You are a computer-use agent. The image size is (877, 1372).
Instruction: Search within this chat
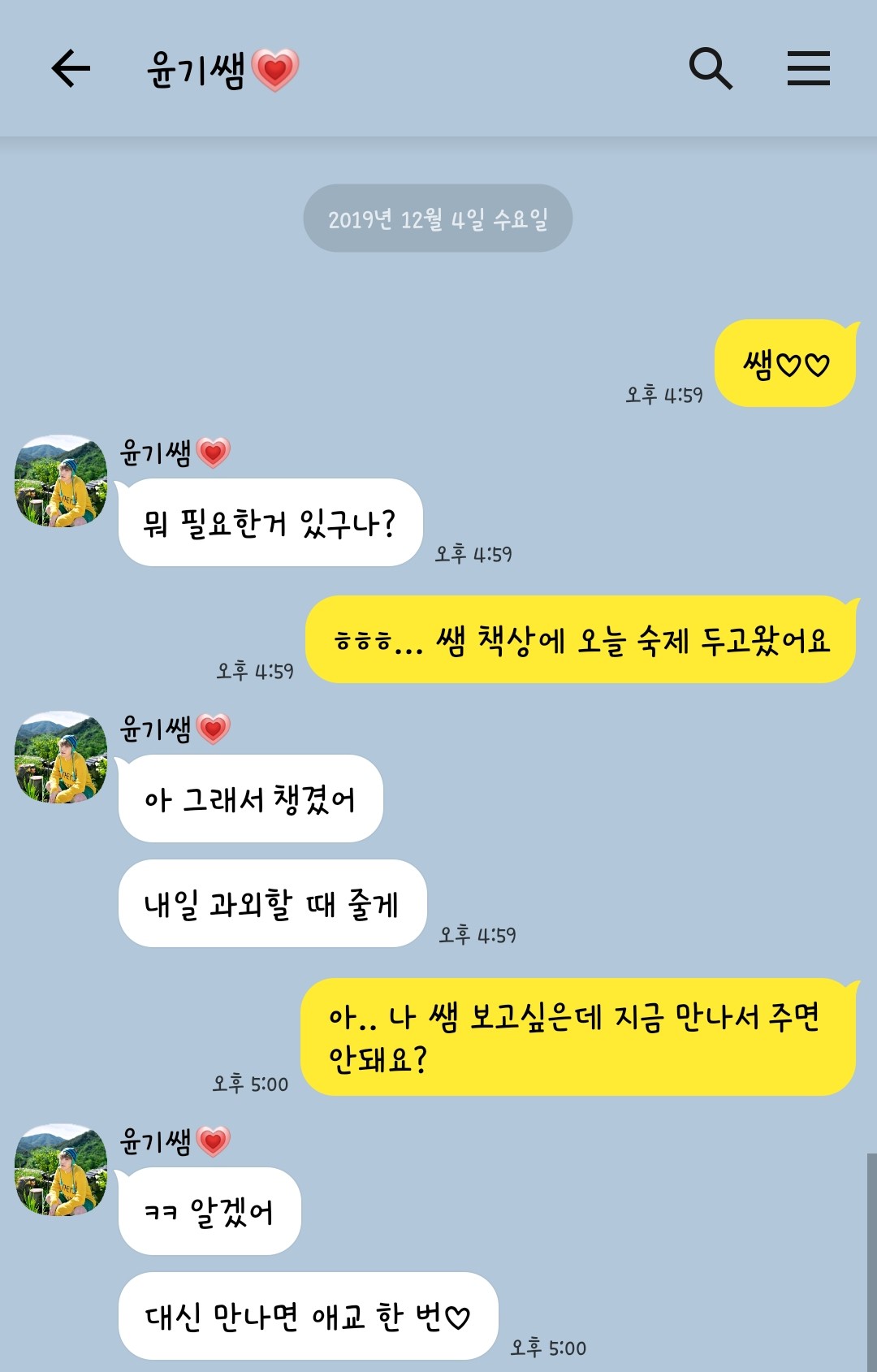[711, 68]
